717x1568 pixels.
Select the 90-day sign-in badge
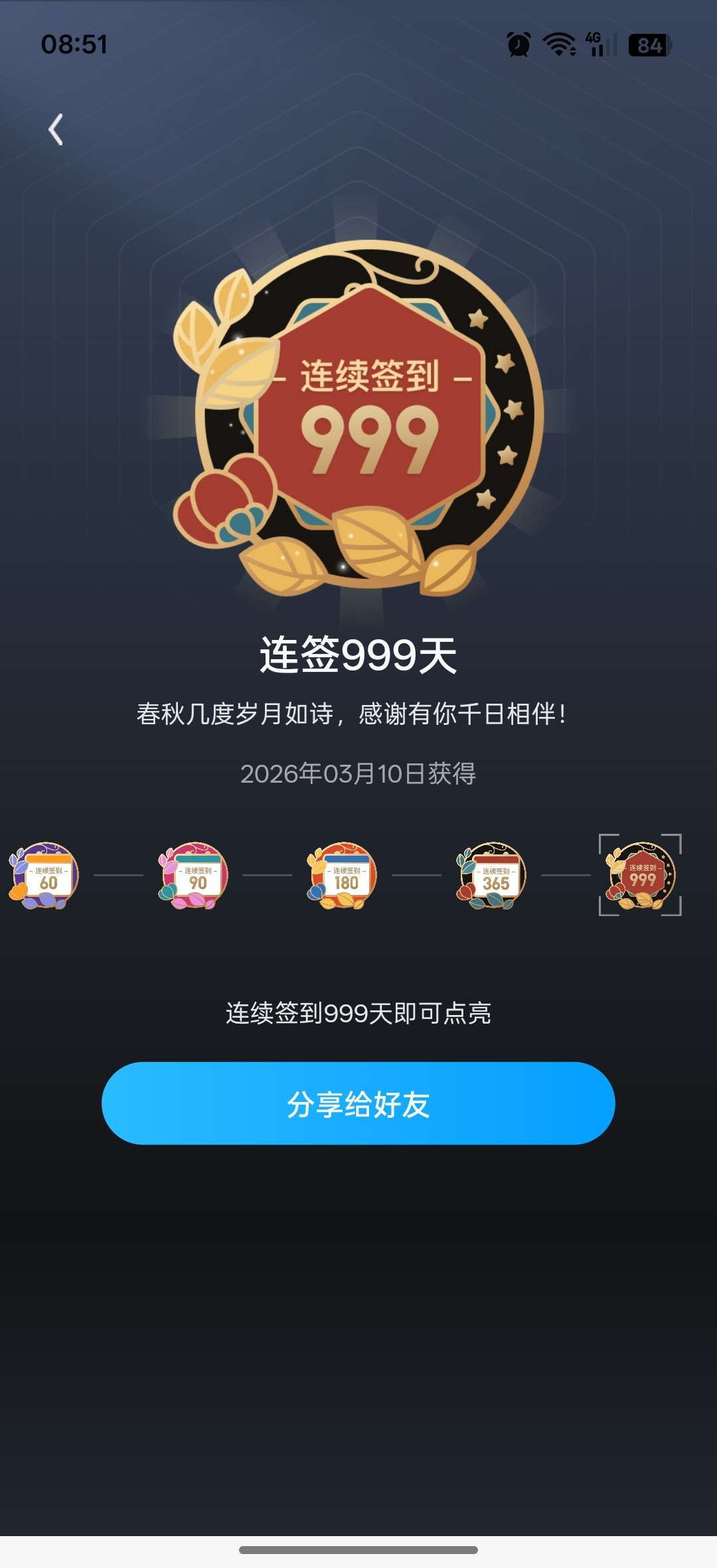193,876
